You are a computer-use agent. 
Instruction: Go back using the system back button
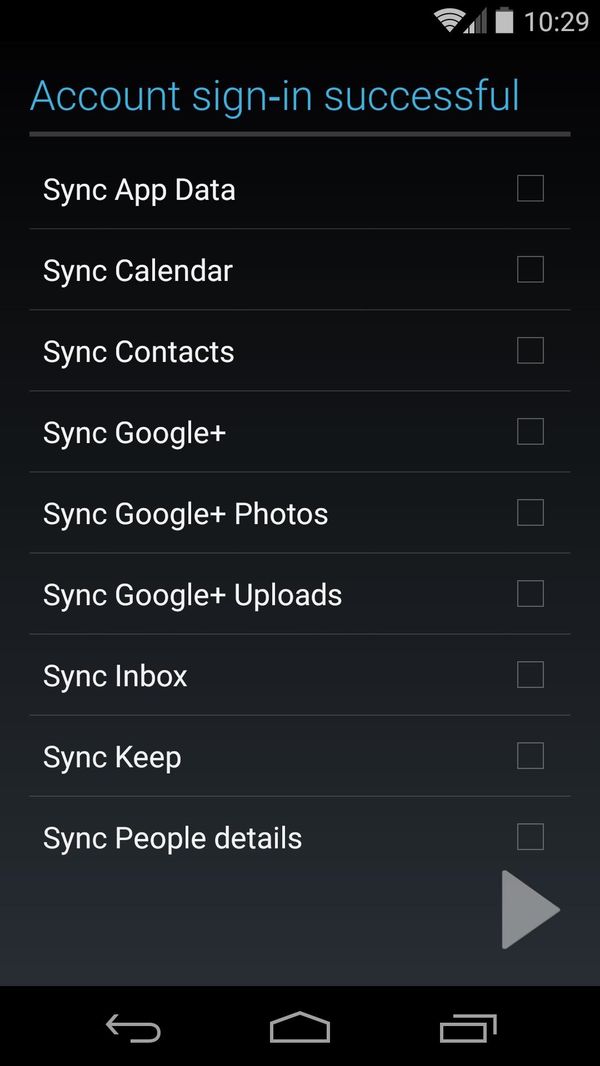tap(133, 1027)
